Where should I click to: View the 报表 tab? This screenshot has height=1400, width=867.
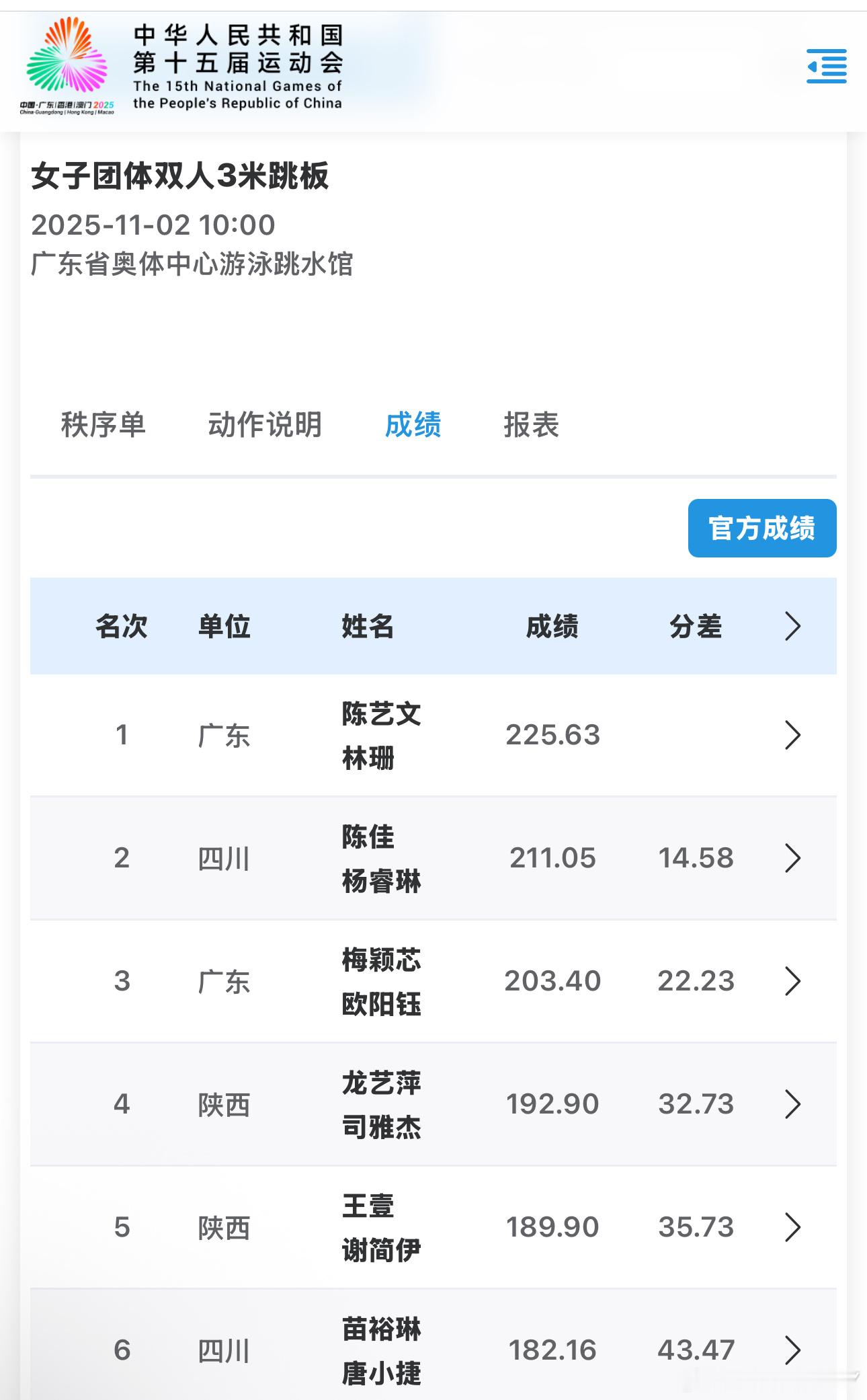pos(530,424)
